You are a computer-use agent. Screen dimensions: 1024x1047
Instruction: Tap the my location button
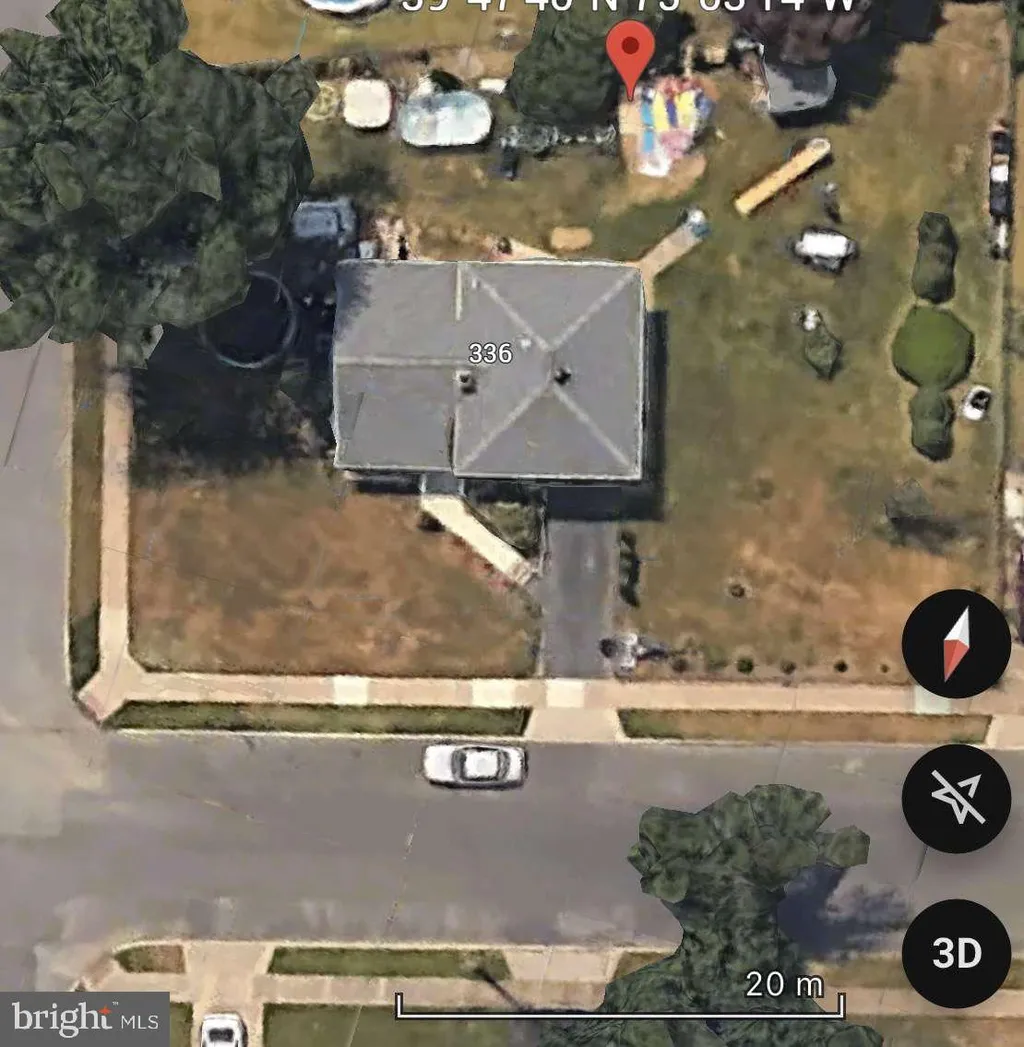pos(956,798)
